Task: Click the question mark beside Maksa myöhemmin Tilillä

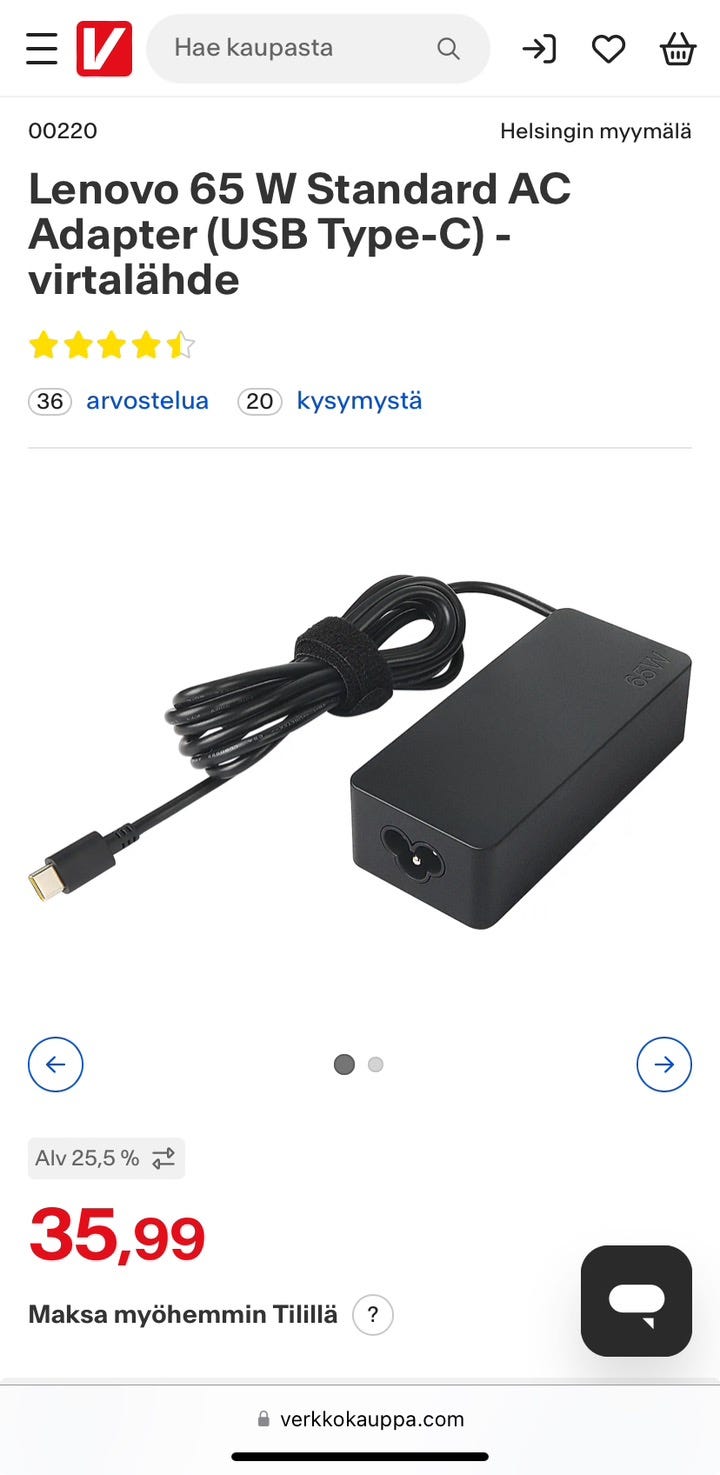Action: [372, 1315]
